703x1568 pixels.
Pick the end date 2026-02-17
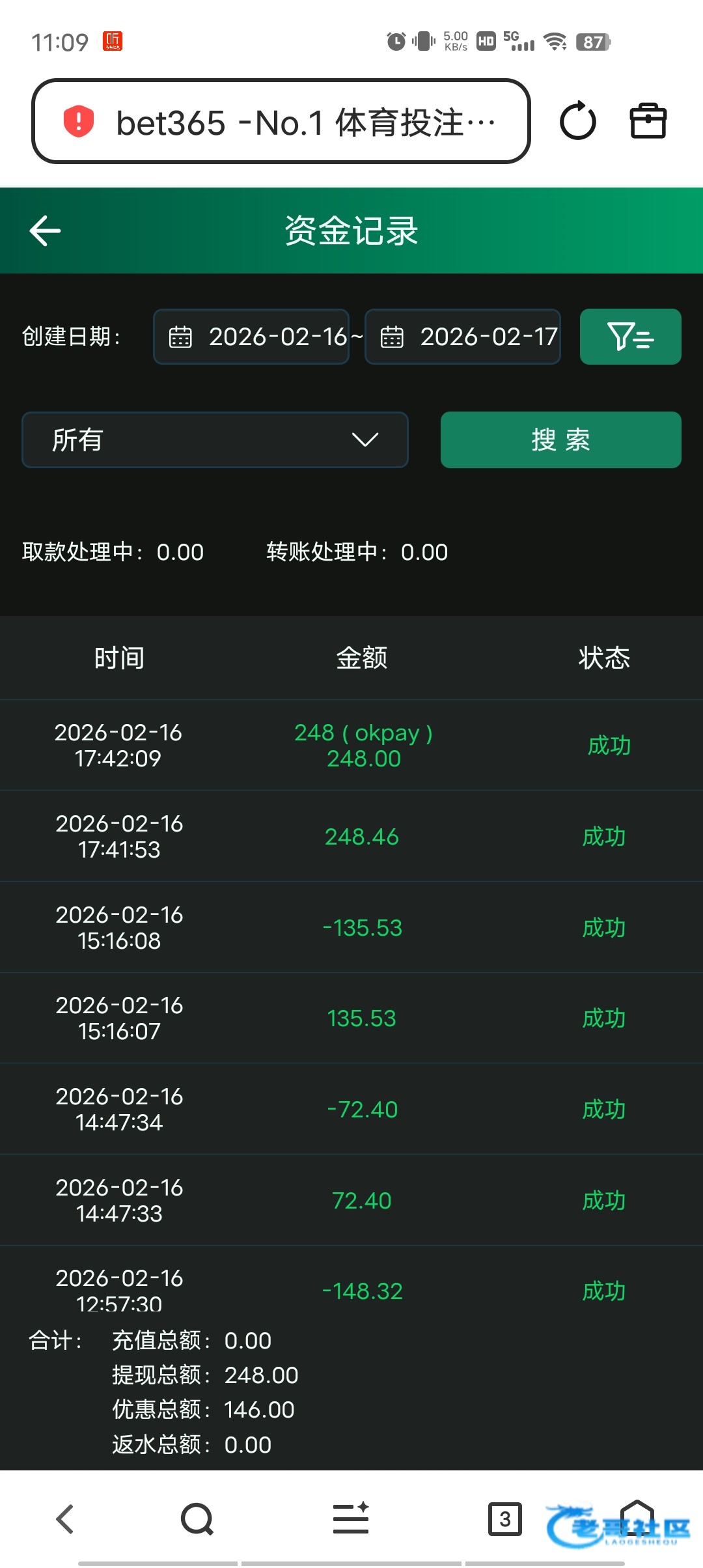[463, 337]
